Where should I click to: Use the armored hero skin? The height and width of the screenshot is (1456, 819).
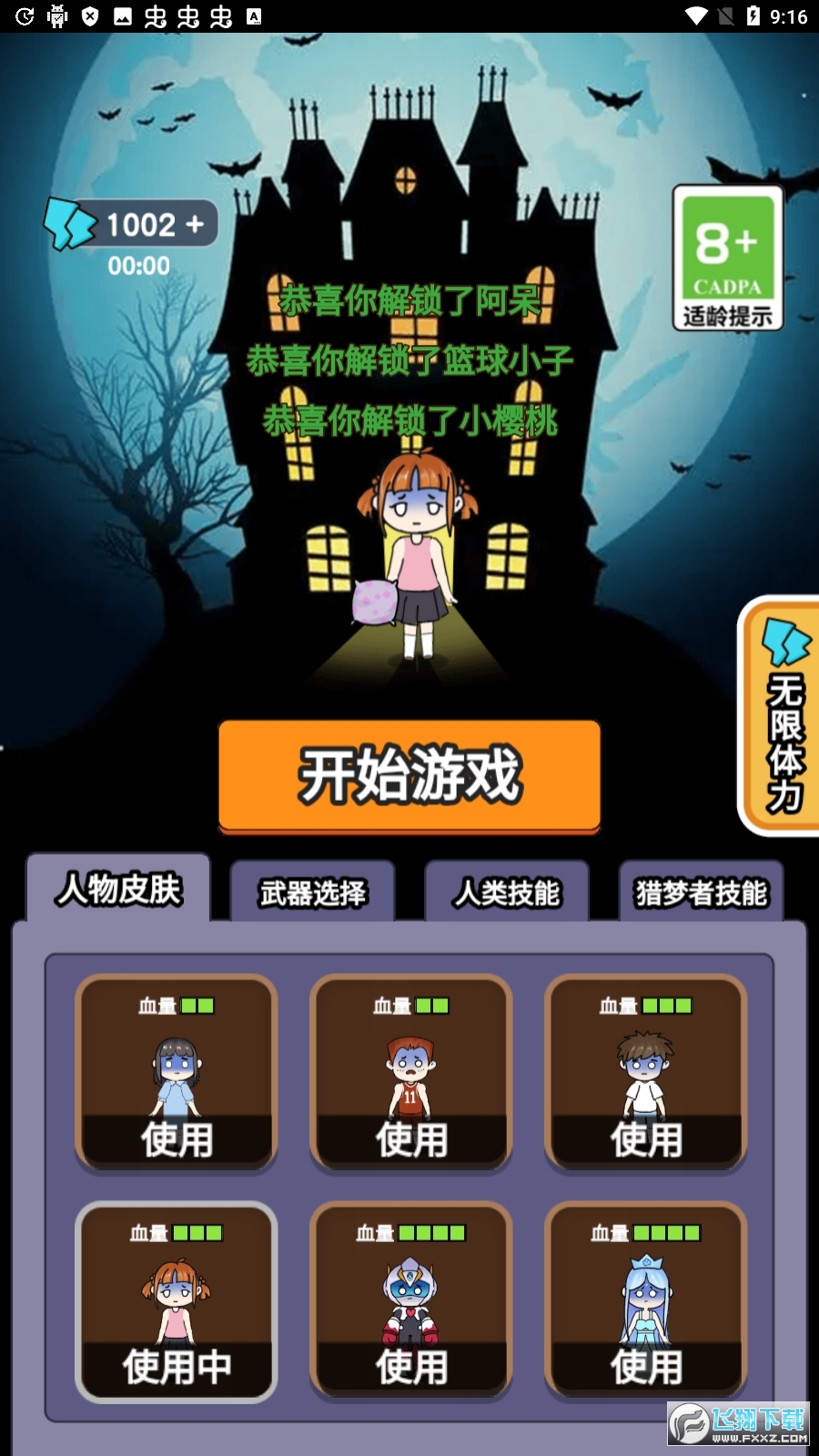[411, 1365]
